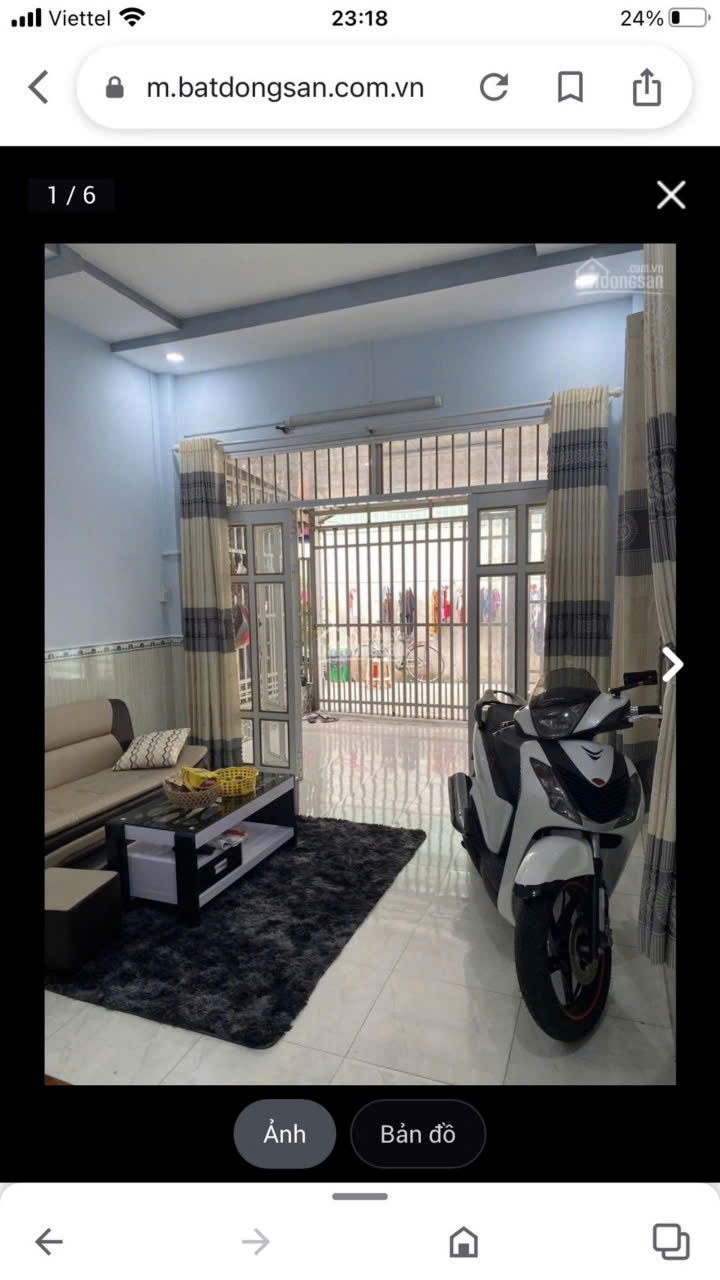Screen dimensions: 720x1280
Task: Go back using the top-left arrow
Action: [38, 88]
